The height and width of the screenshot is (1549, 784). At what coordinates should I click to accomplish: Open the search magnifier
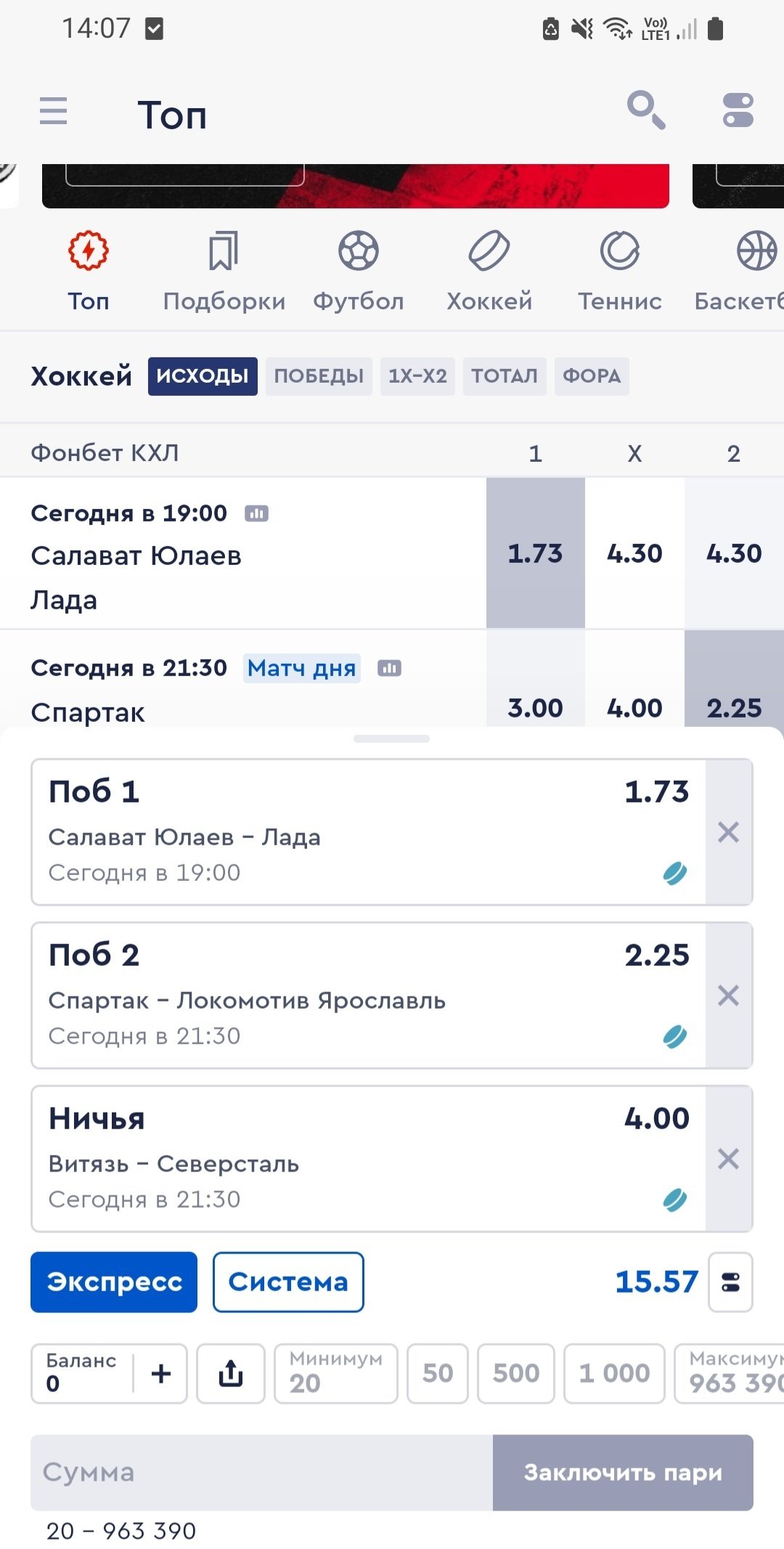645,110
